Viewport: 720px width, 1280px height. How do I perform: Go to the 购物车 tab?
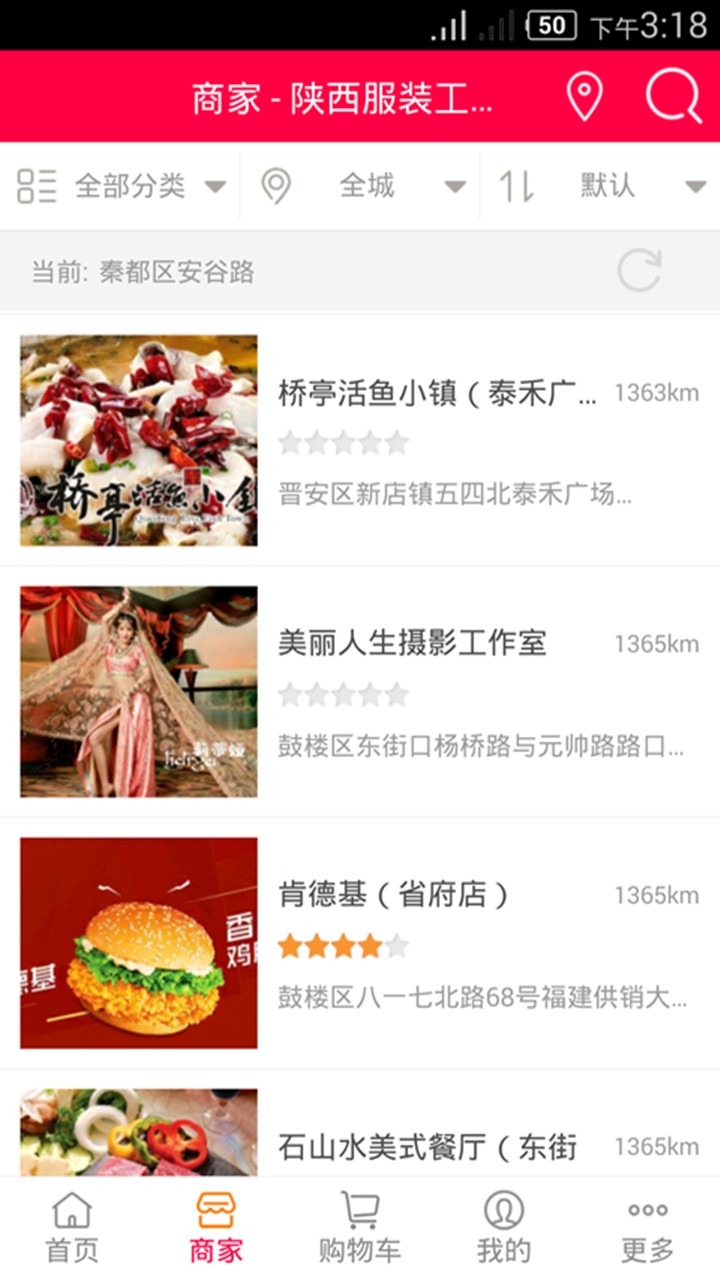tap(360, 1228)
